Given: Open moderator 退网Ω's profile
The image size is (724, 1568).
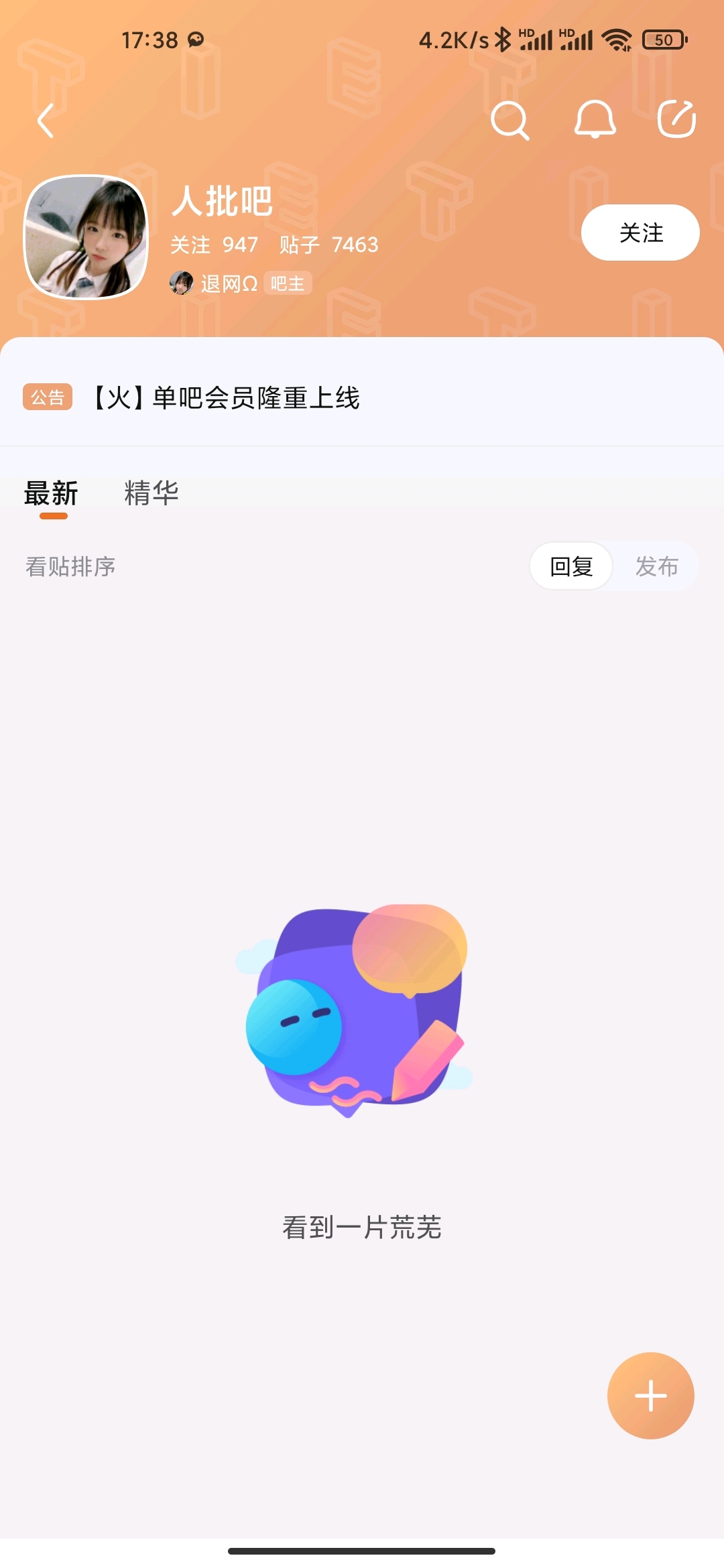Looking at the screenshot, I should click(228, 283).
